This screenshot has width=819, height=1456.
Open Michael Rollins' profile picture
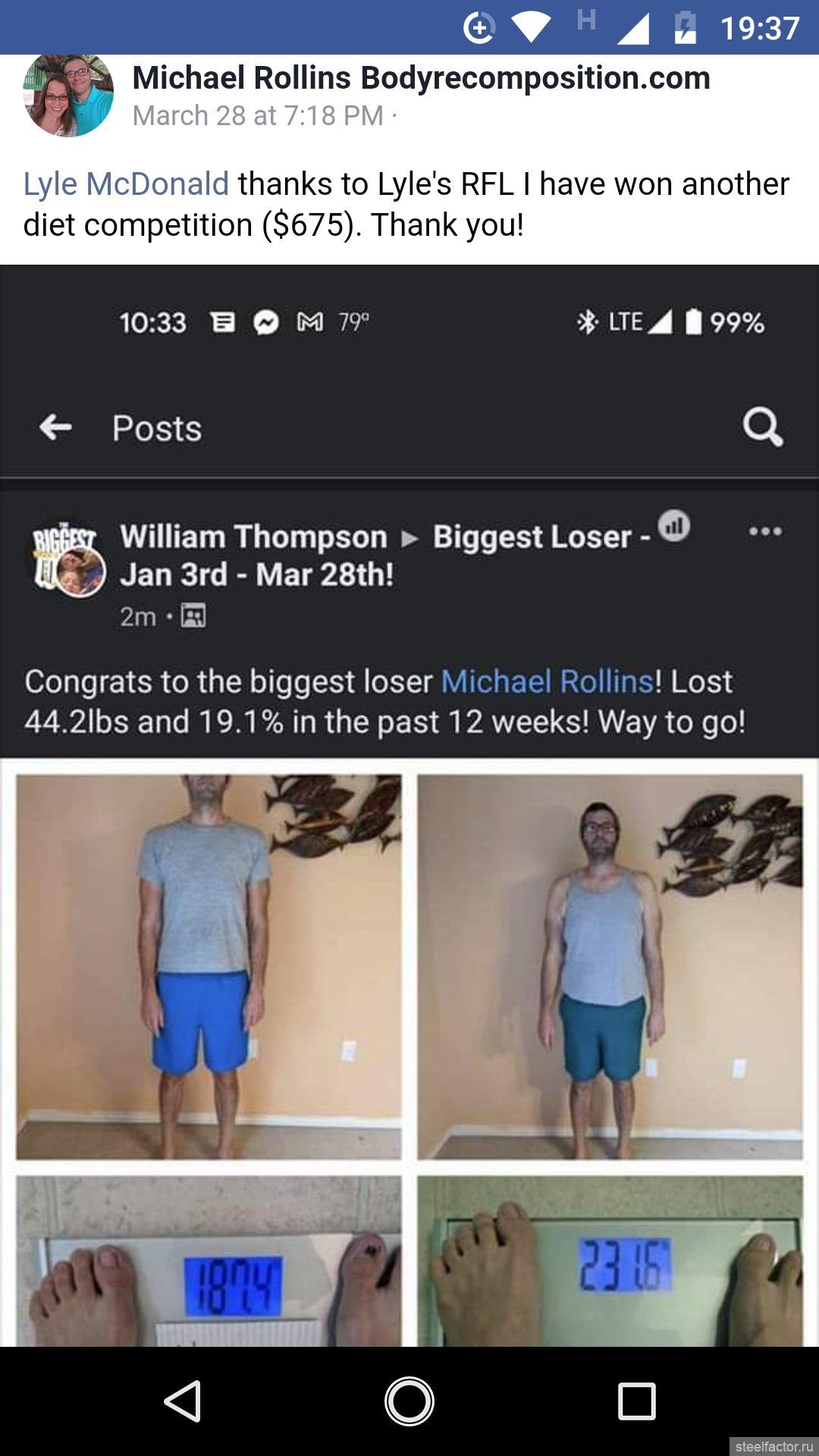point(68,94)
